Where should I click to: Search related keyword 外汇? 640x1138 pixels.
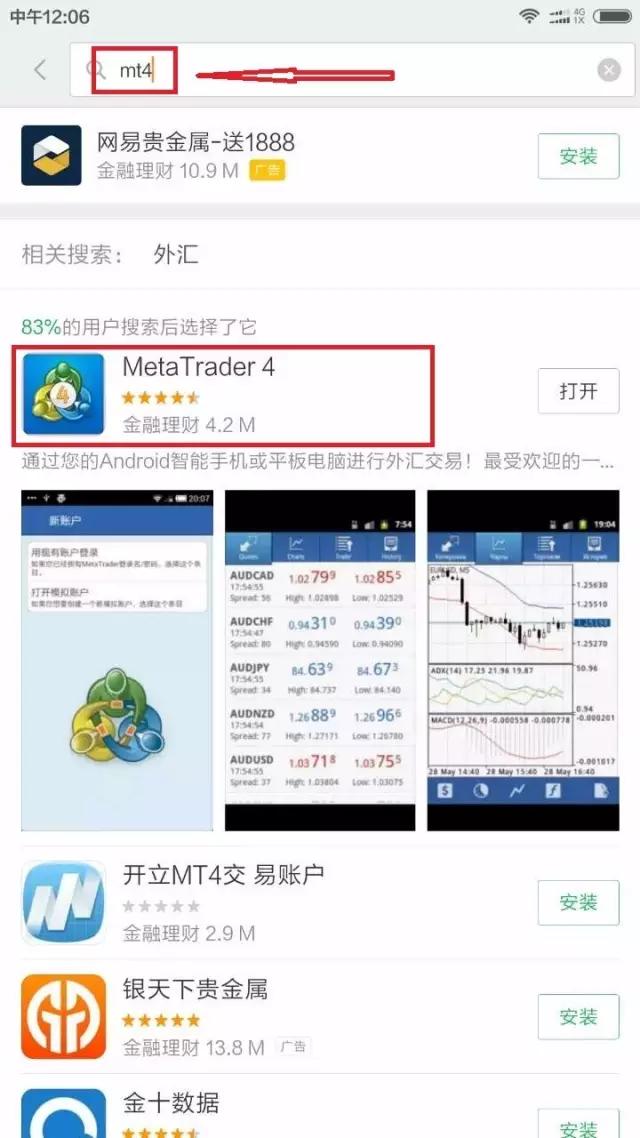pos(176,254)
